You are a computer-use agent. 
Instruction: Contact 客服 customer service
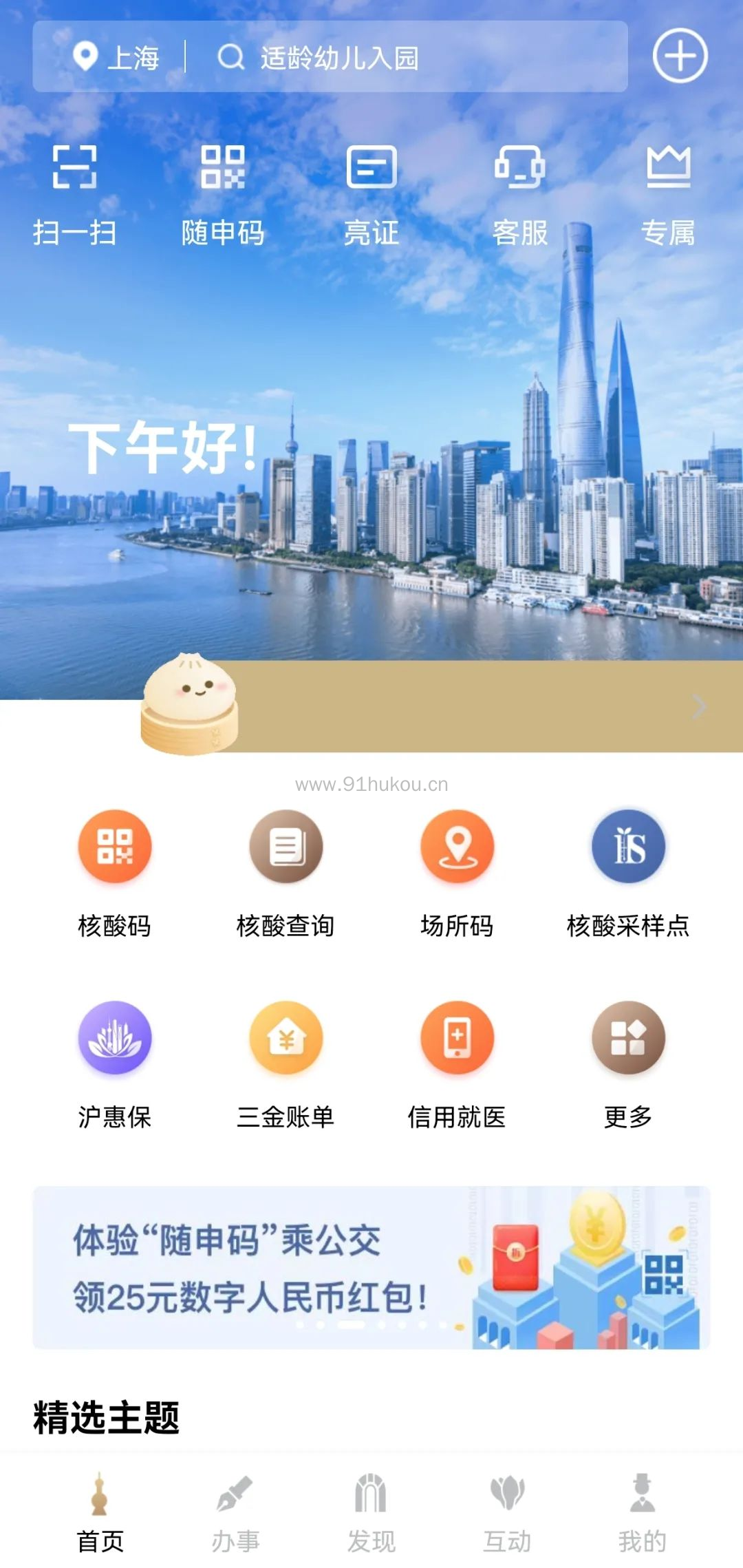pos(520,194)
